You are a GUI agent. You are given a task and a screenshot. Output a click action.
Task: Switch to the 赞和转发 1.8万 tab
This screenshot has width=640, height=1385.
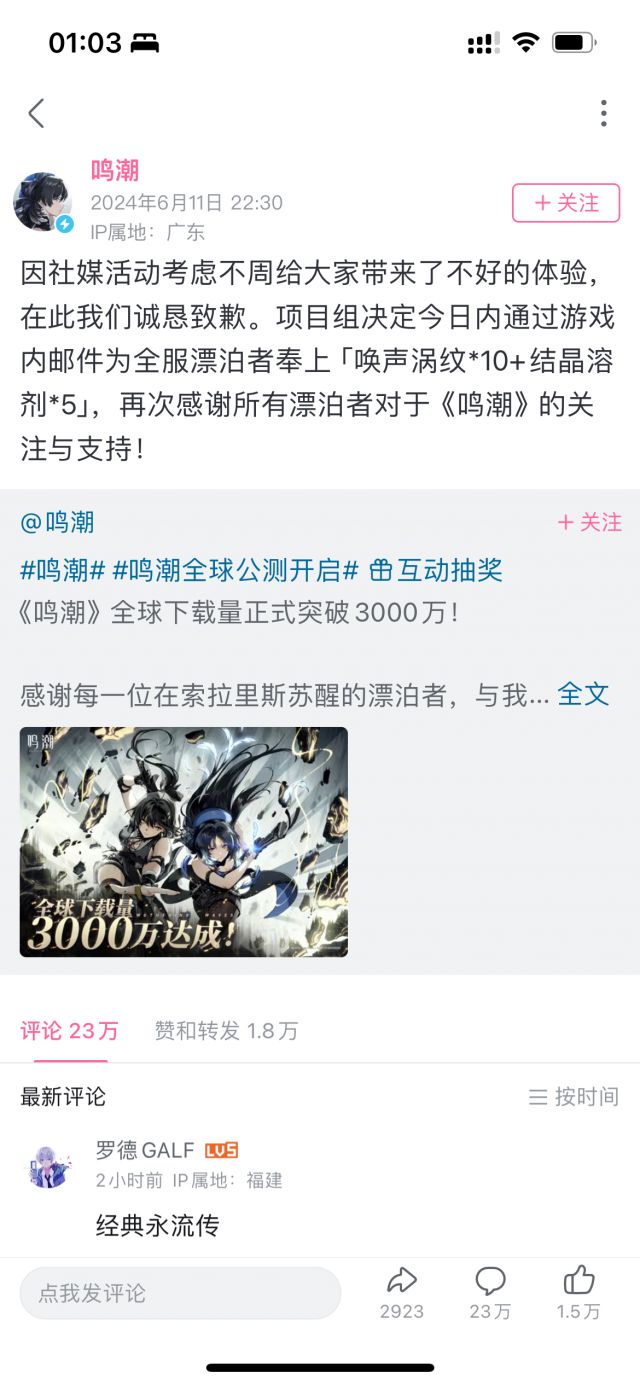226,1031
